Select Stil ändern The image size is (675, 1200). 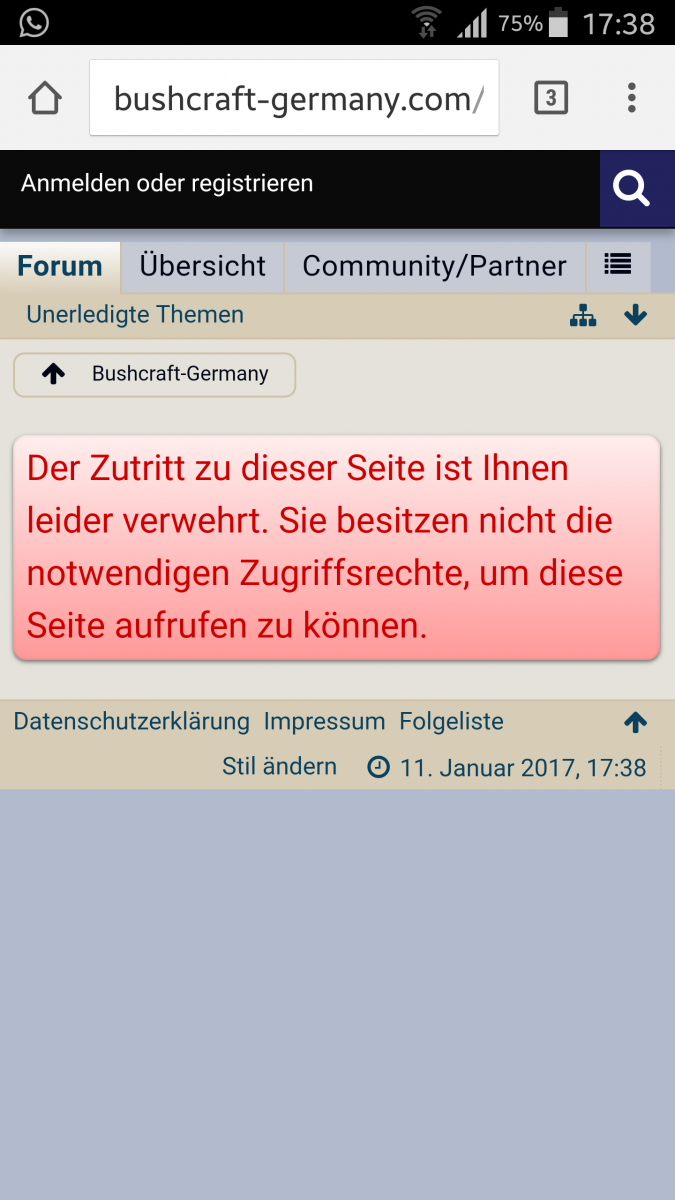pyautogui.click(x=279, y=767)
